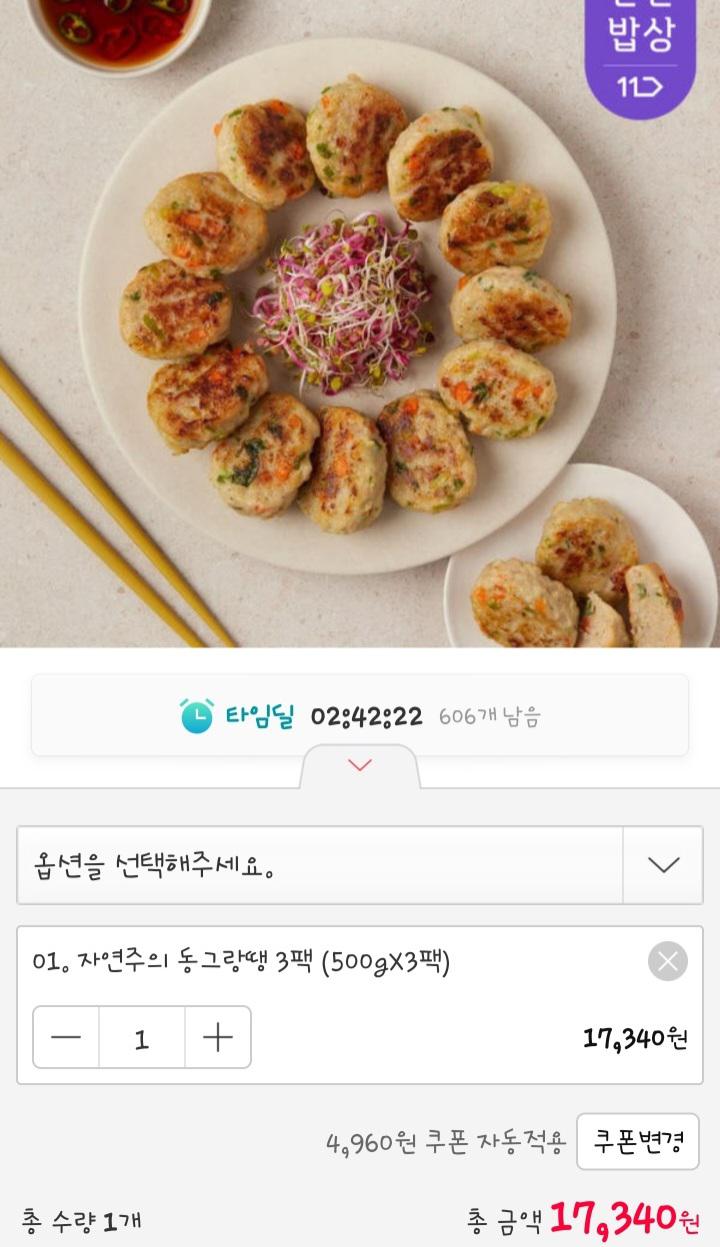Image resolution: width=720 pixels, height=1247 pixels.
Task: Decrease quantity with the minus button
Action: pos(66,1037)
